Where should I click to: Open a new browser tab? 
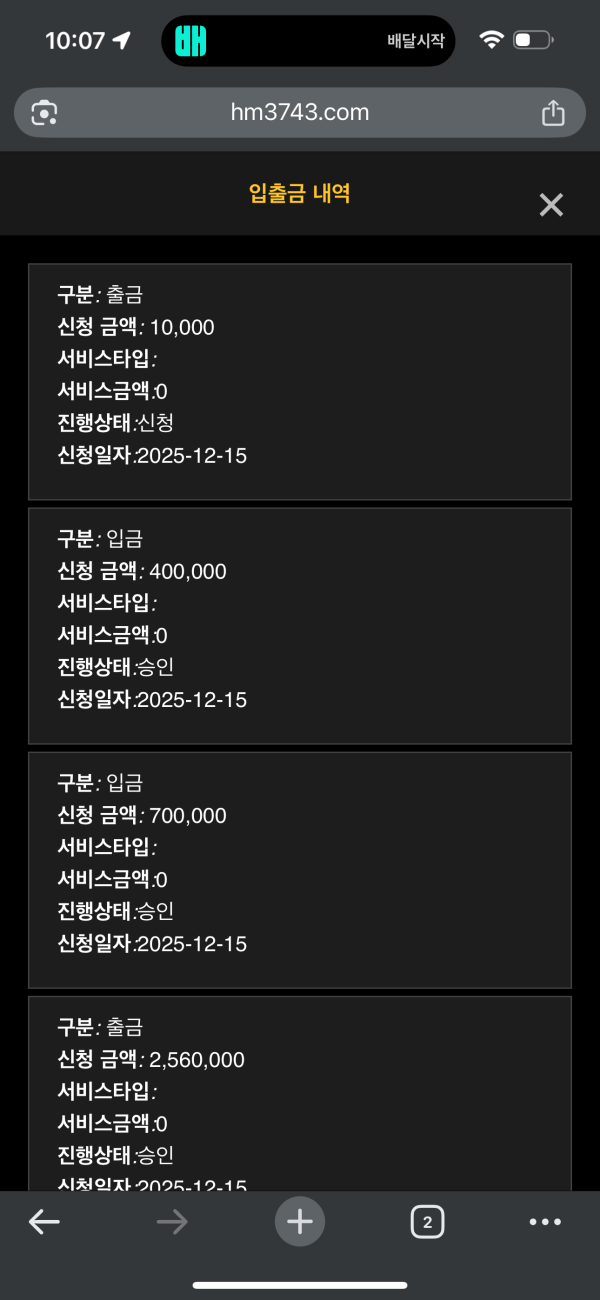point(300,1221)
